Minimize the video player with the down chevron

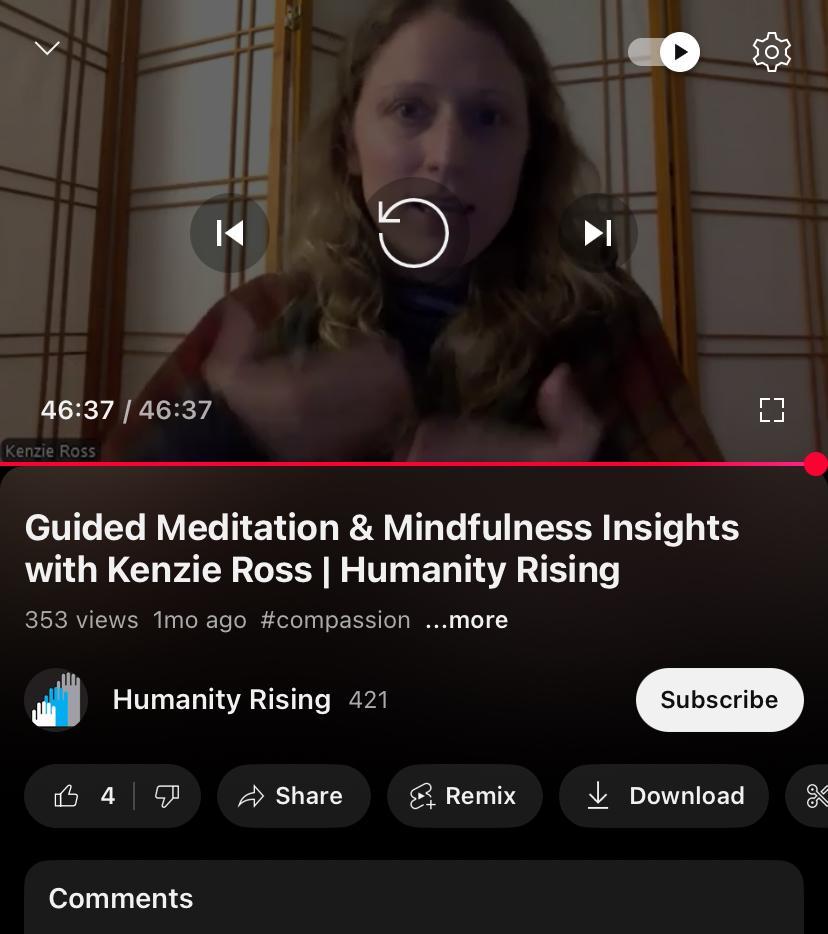47,48
